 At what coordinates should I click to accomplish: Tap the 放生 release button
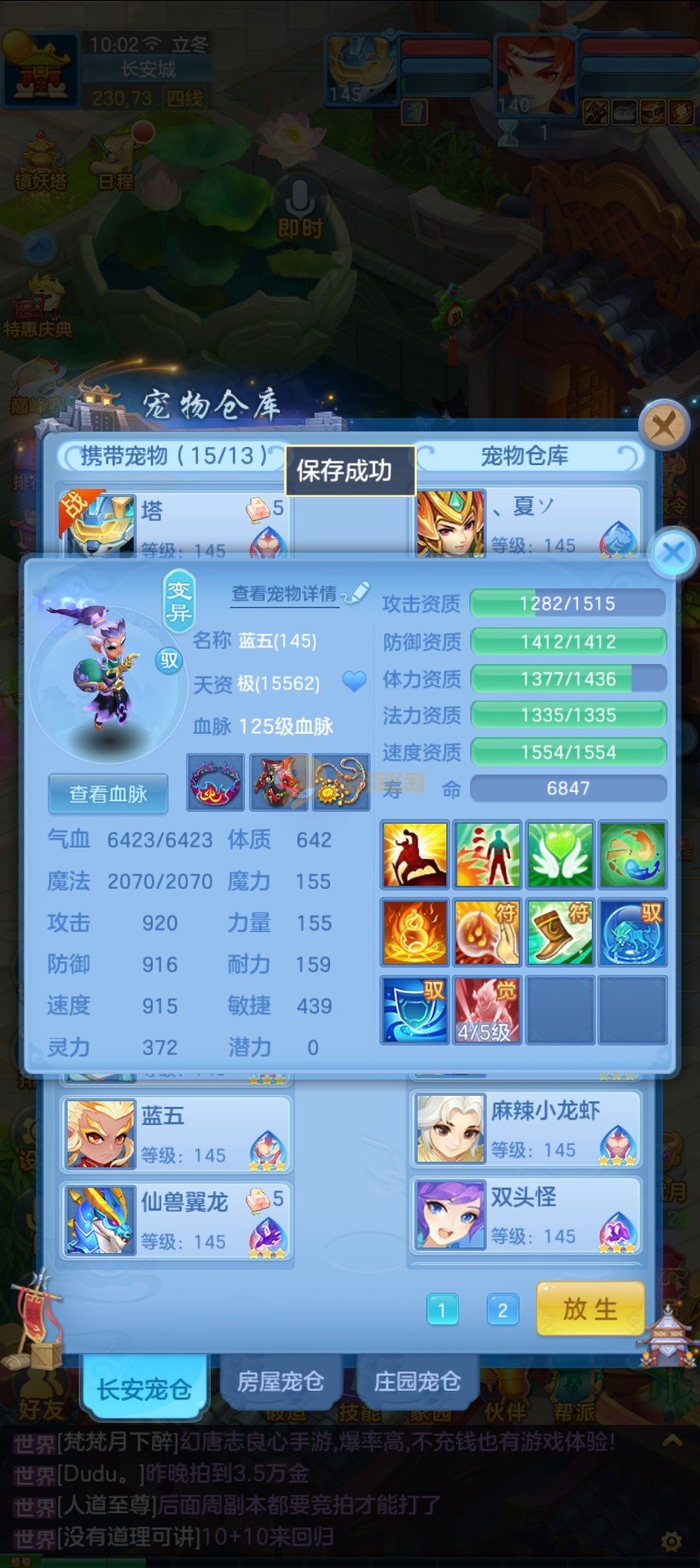[x=589, y=1309]
